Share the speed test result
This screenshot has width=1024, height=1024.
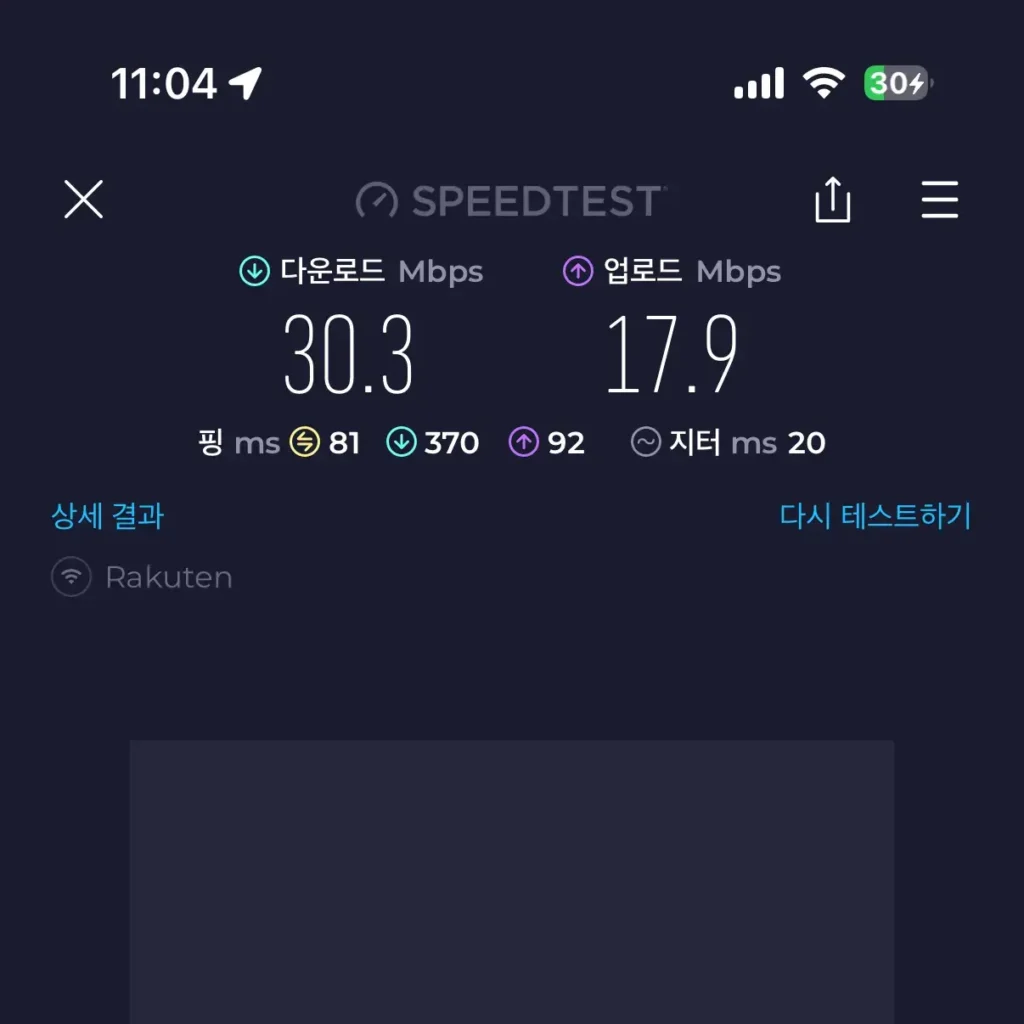point(832,200)
